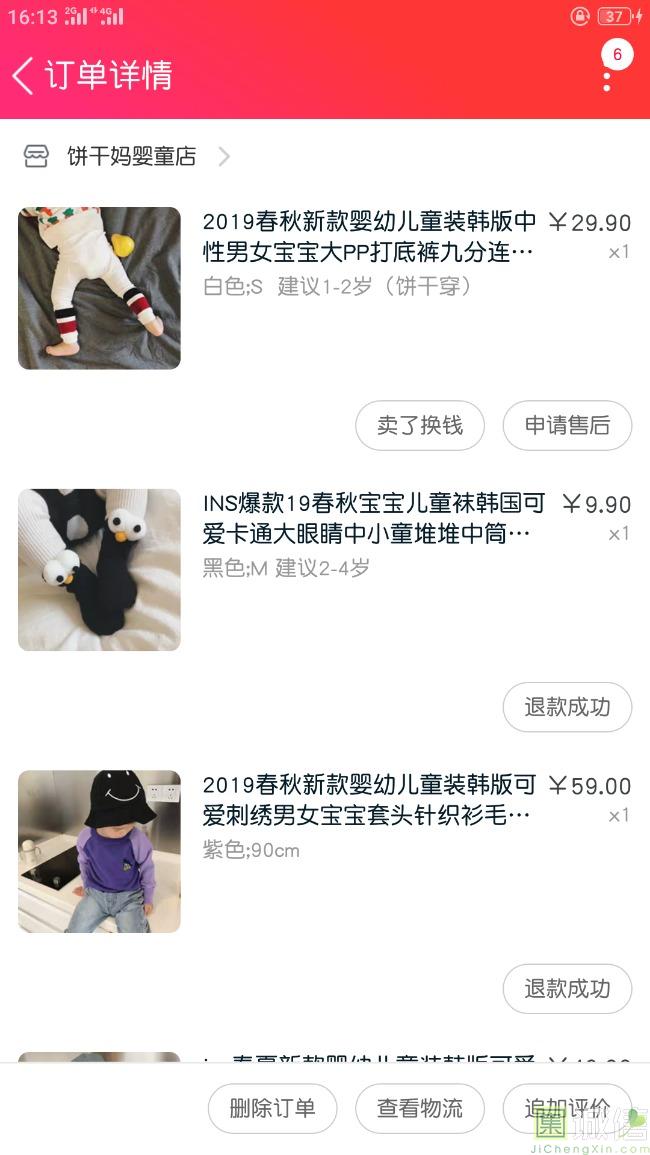The width and height of the screenshot is (650, 1155).
Task: Check shipping via 查看物流
Action: pos(419,1108)
